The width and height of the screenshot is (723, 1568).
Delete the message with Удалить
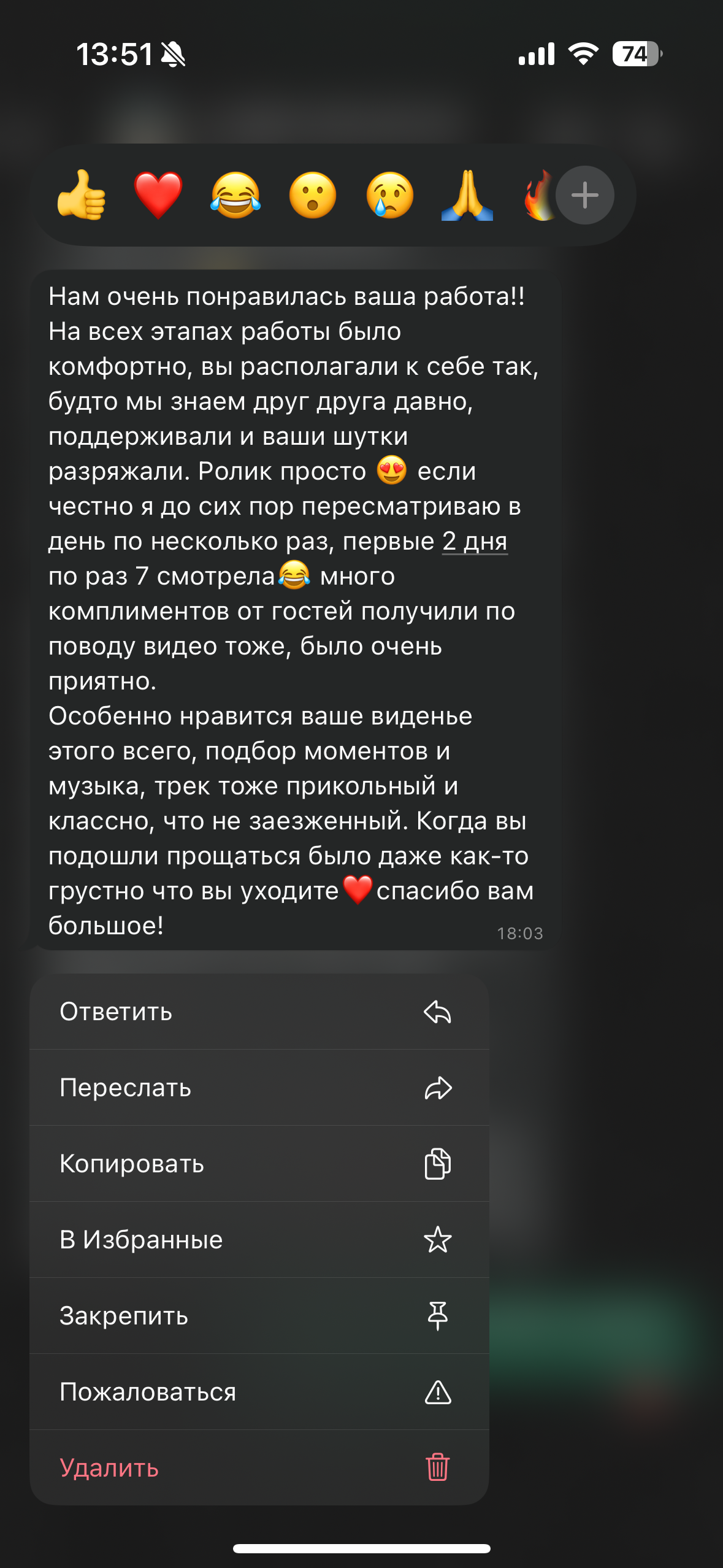259,1467
